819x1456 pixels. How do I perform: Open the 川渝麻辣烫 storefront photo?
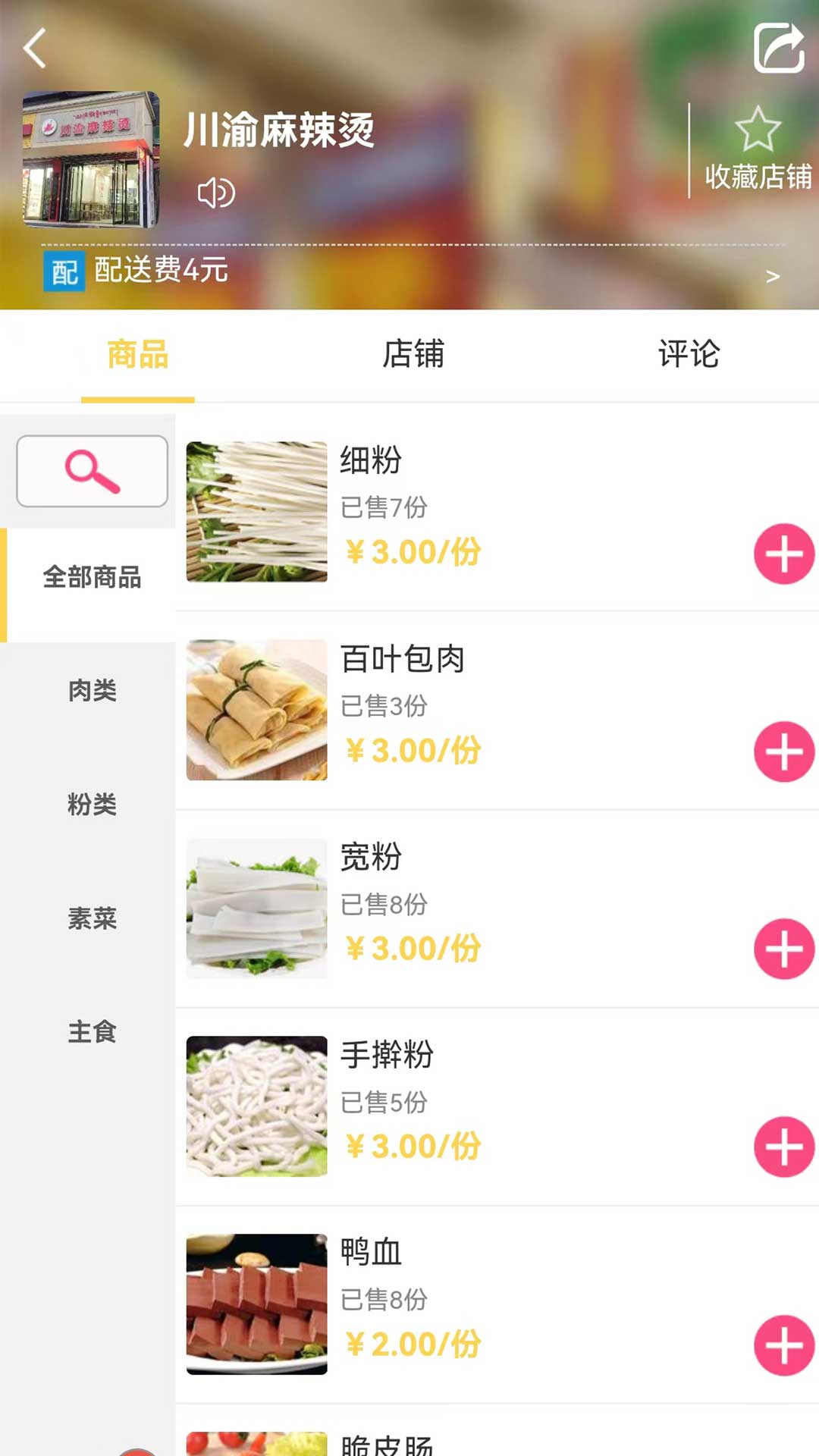91,159
